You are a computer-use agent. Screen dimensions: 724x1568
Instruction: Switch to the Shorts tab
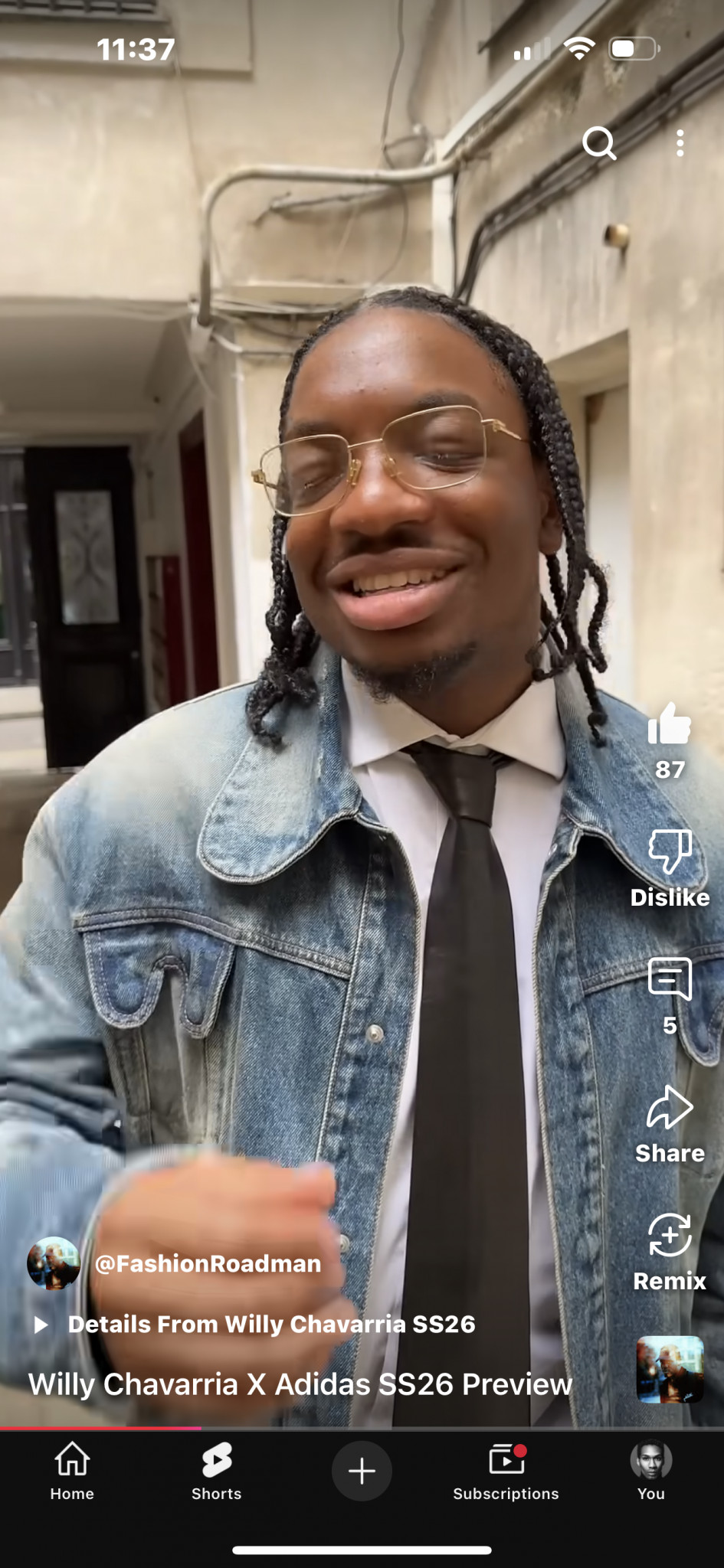tap(216, 1471)
